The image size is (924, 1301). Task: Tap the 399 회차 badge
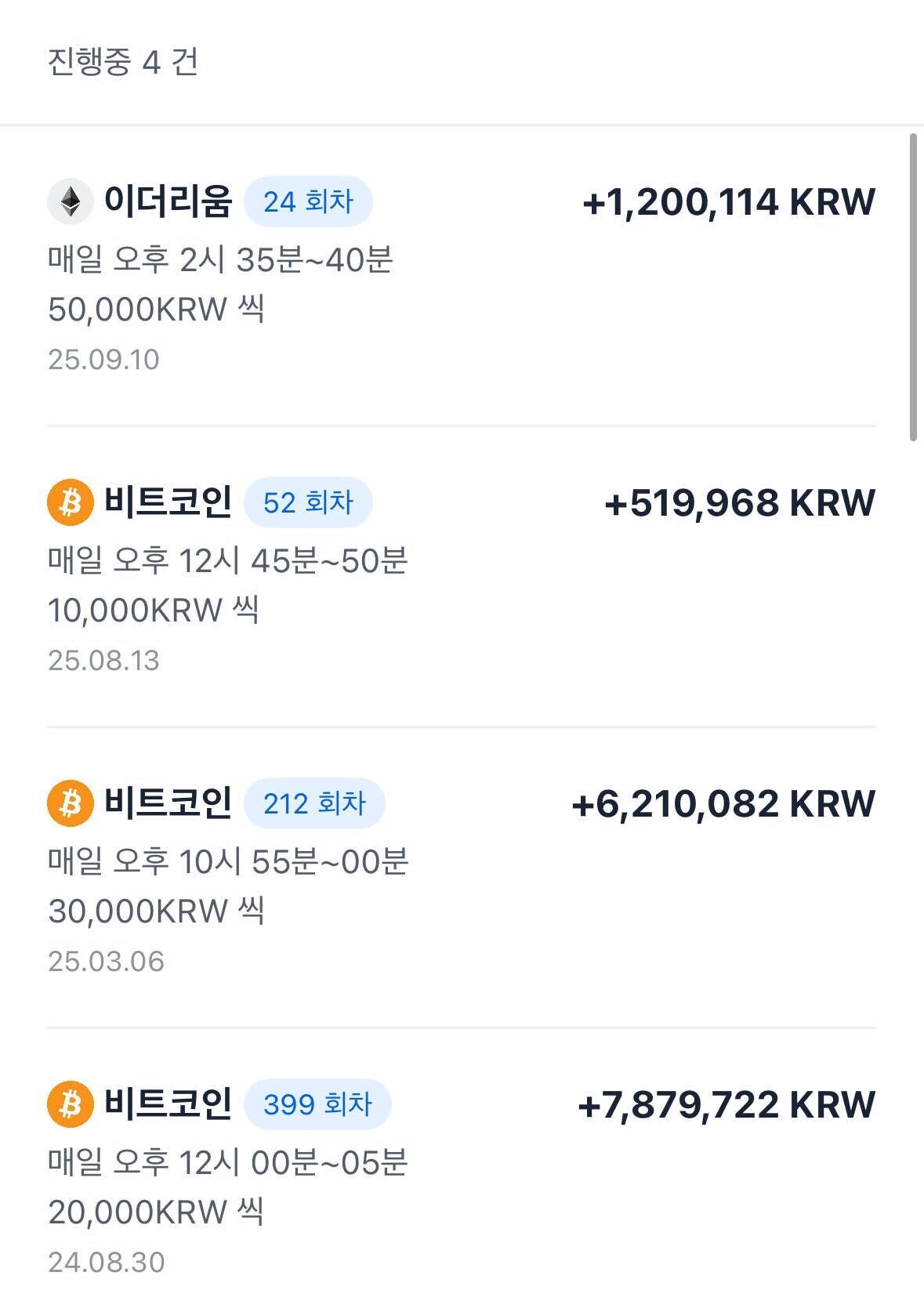[316, 1103]
